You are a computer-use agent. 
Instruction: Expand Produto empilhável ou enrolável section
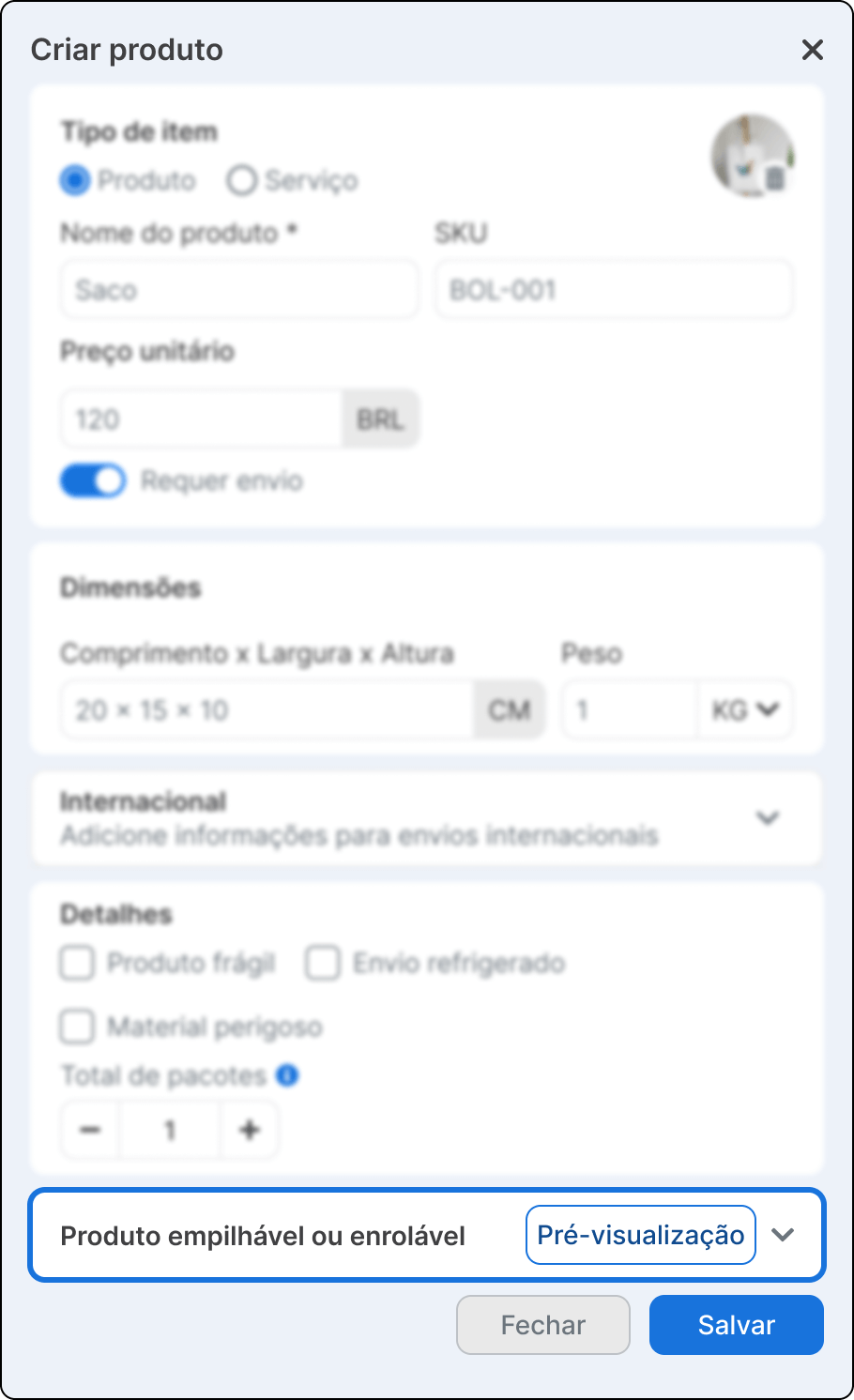tap(783, 1235)
